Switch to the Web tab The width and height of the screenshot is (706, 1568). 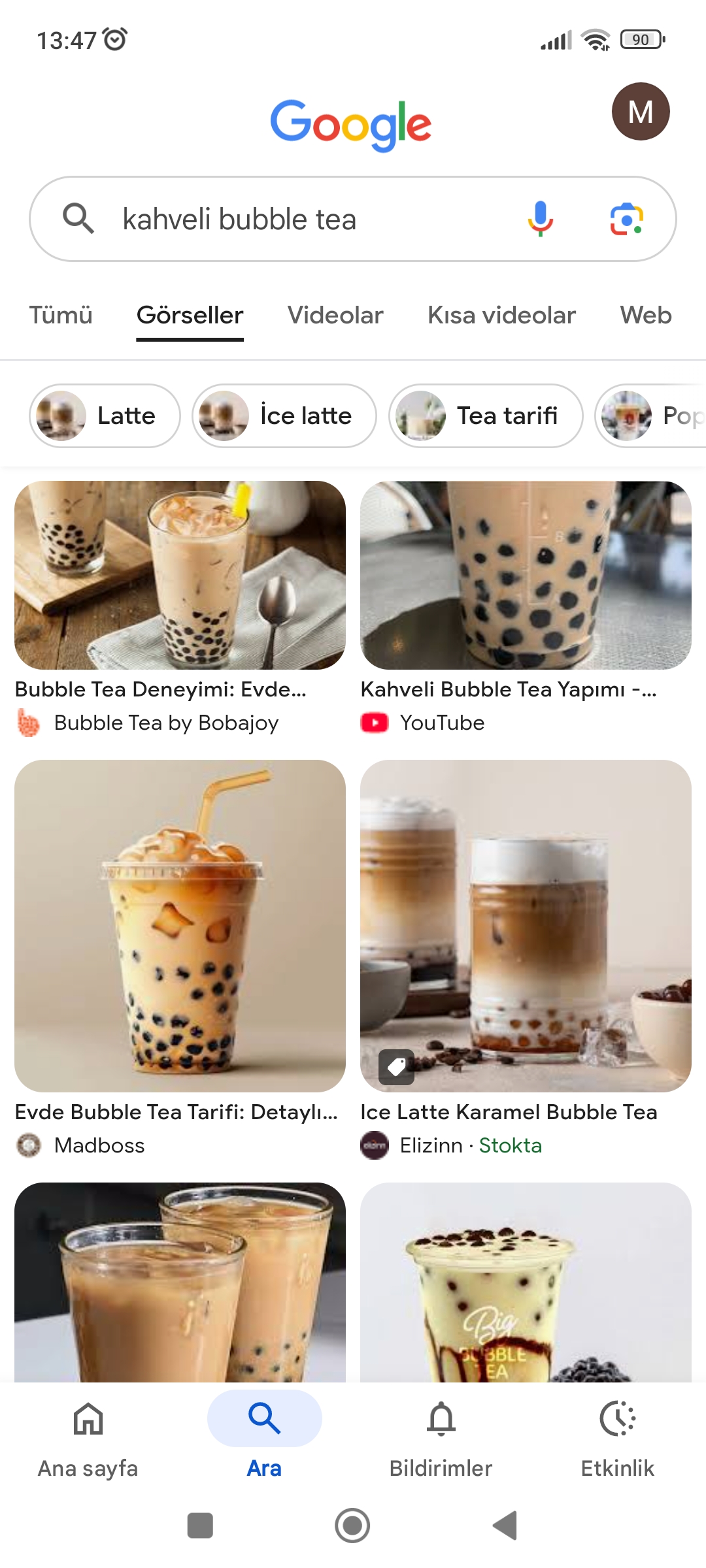click(645, 316)
